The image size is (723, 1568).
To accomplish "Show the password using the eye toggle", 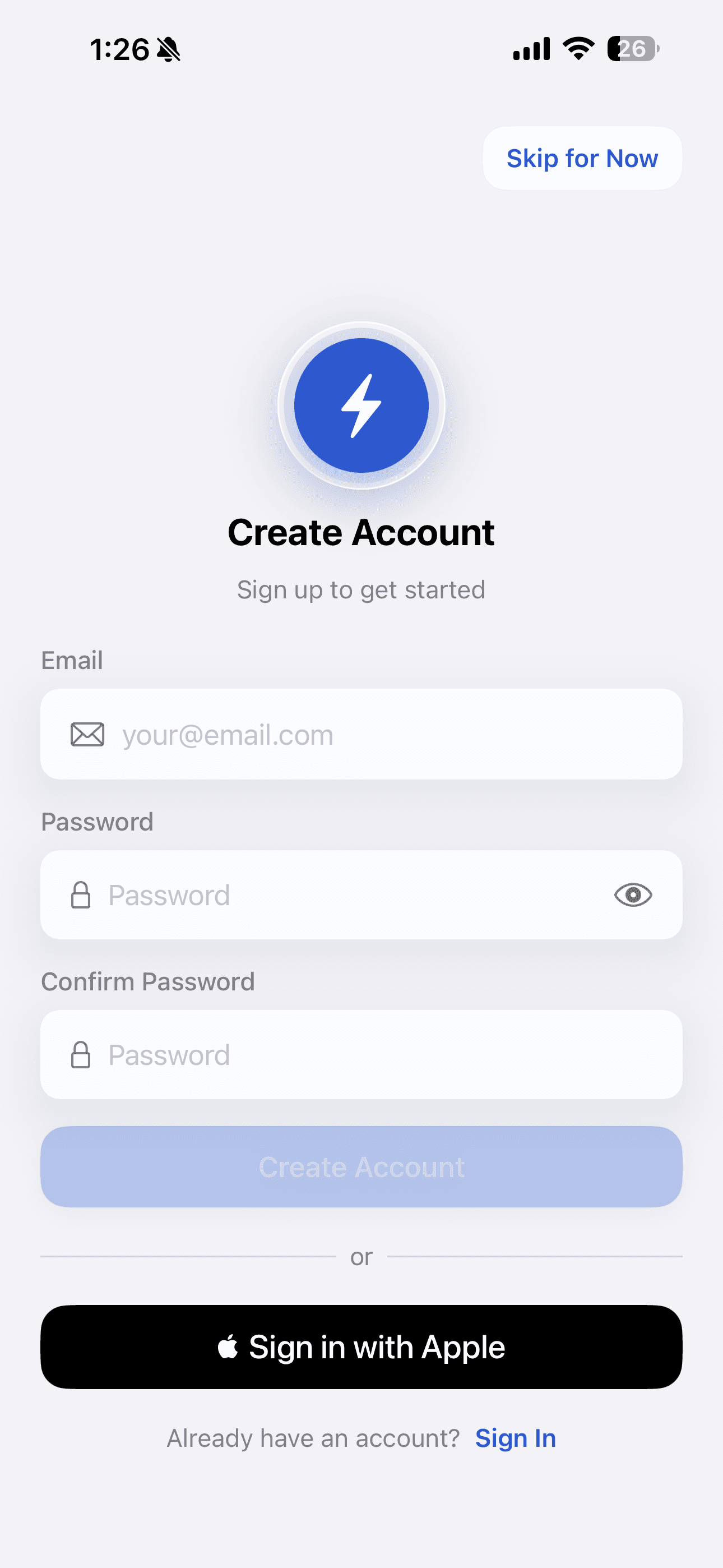I will pos(633,895).
